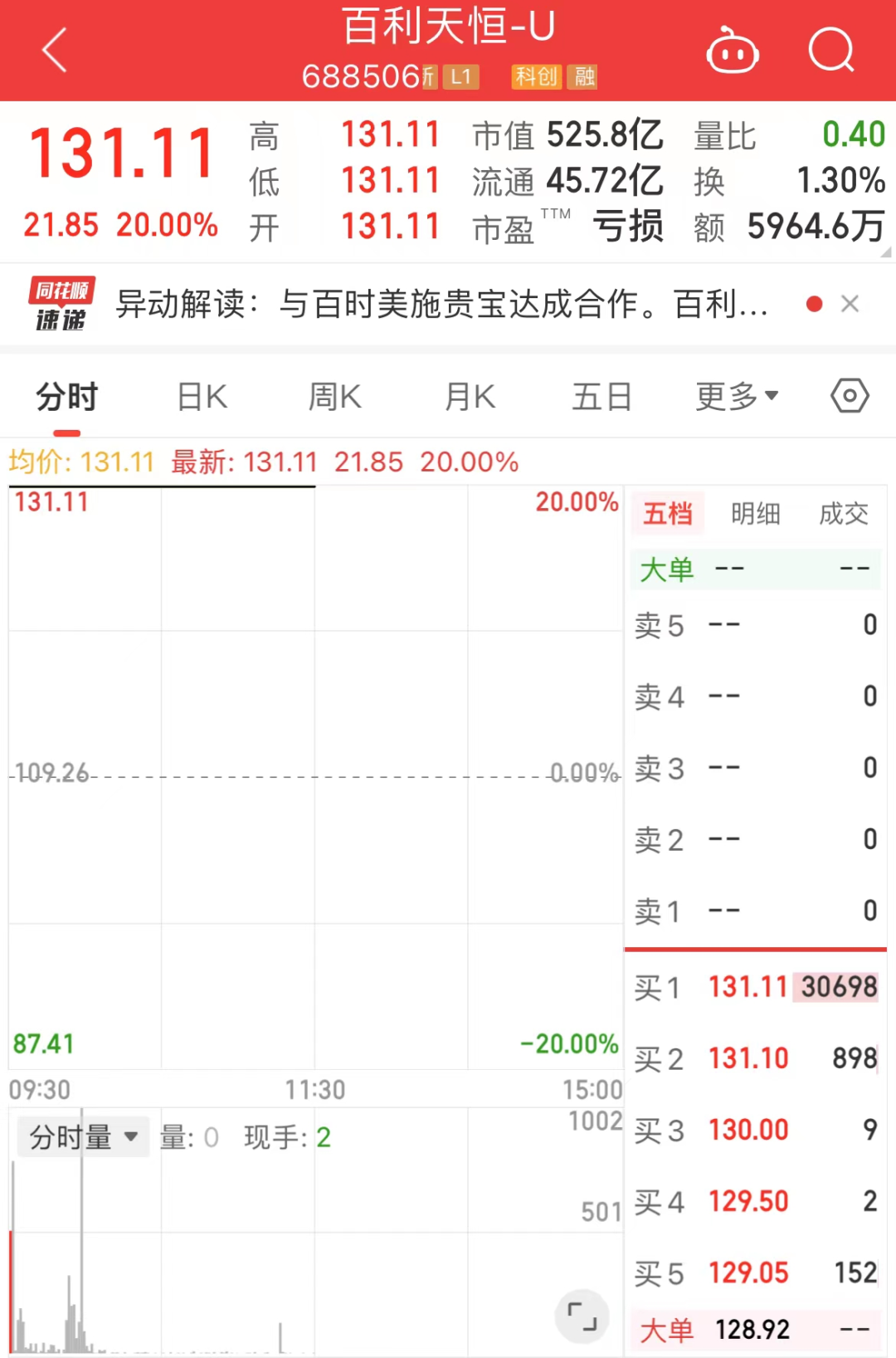Expand the 更多 chart options dropdown
This screenshot has height=1358, width=896.
[737, 397]
